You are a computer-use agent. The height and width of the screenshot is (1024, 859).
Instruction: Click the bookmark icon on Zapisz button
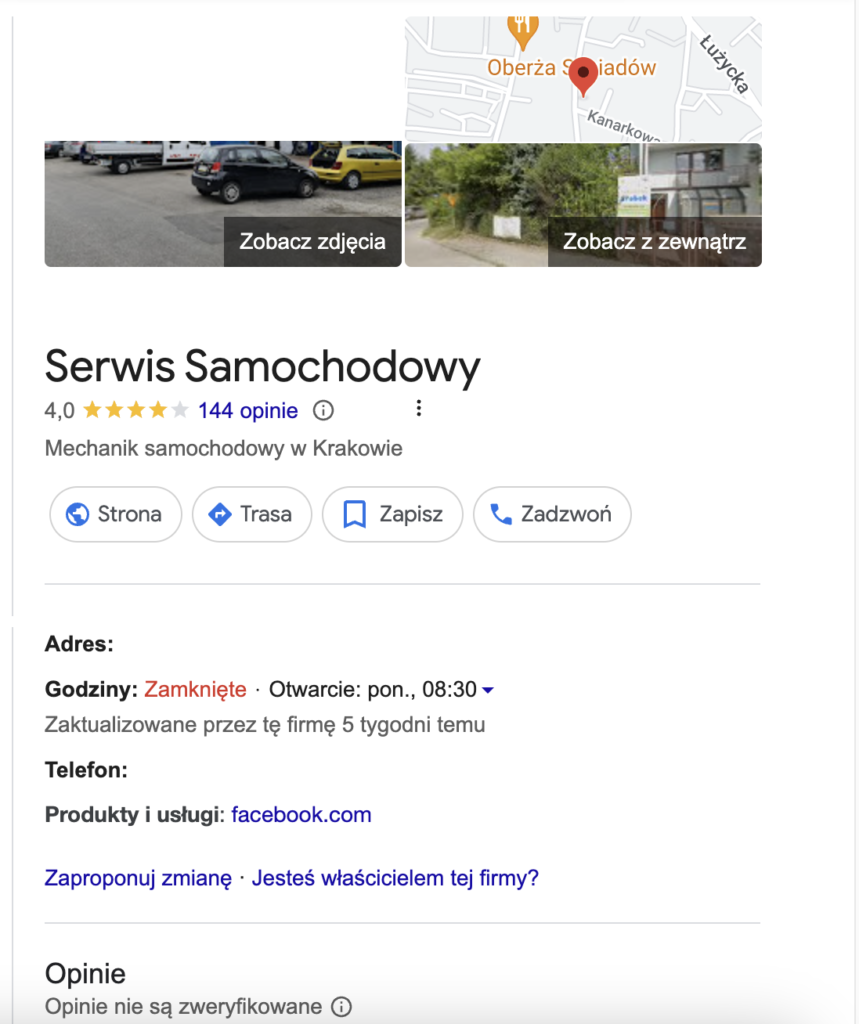(355, 514)
